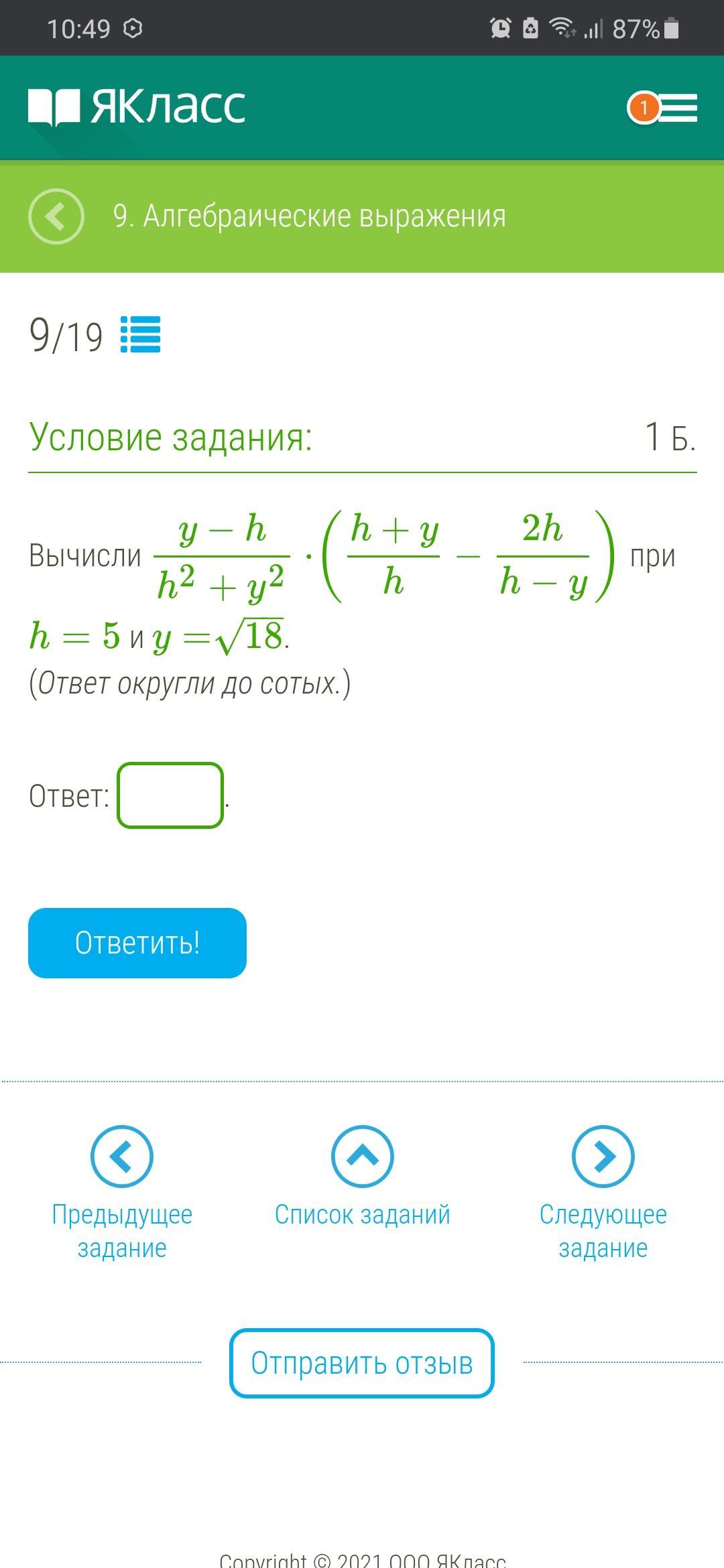Tap Отправить отзыв button
Image resolution: width=724 pixels, height=1568 pixels.
(362, 1362)
